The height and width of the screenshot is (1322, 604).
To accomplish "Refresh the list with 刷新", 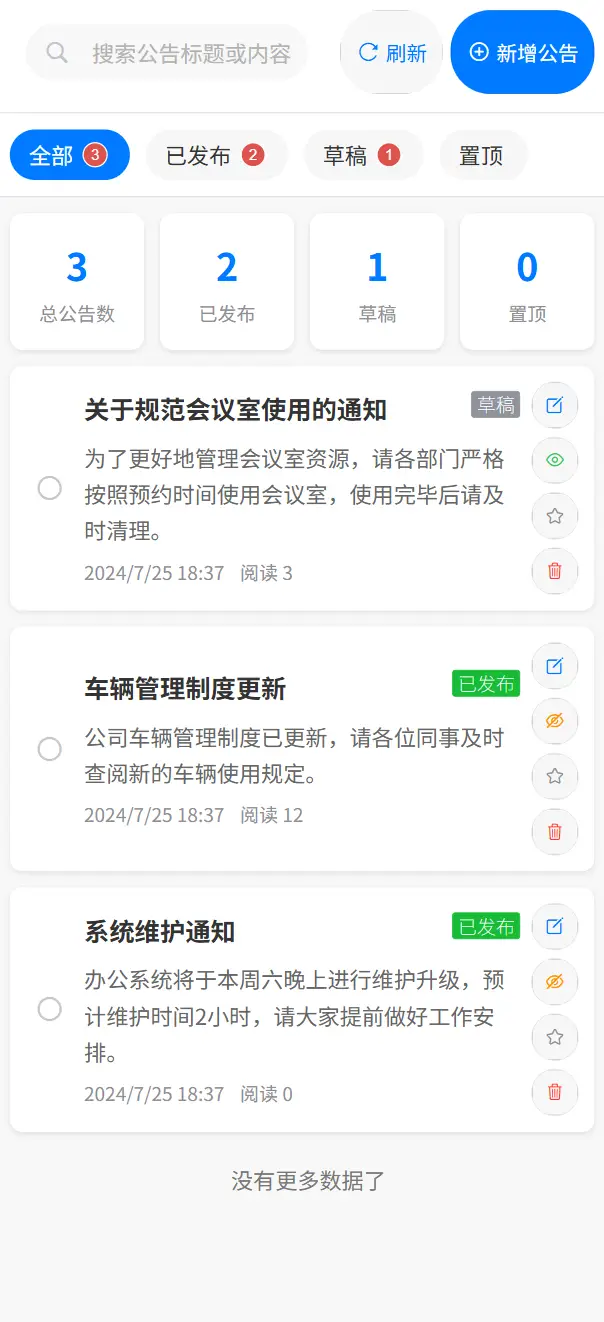I will (x=392, y=53).
